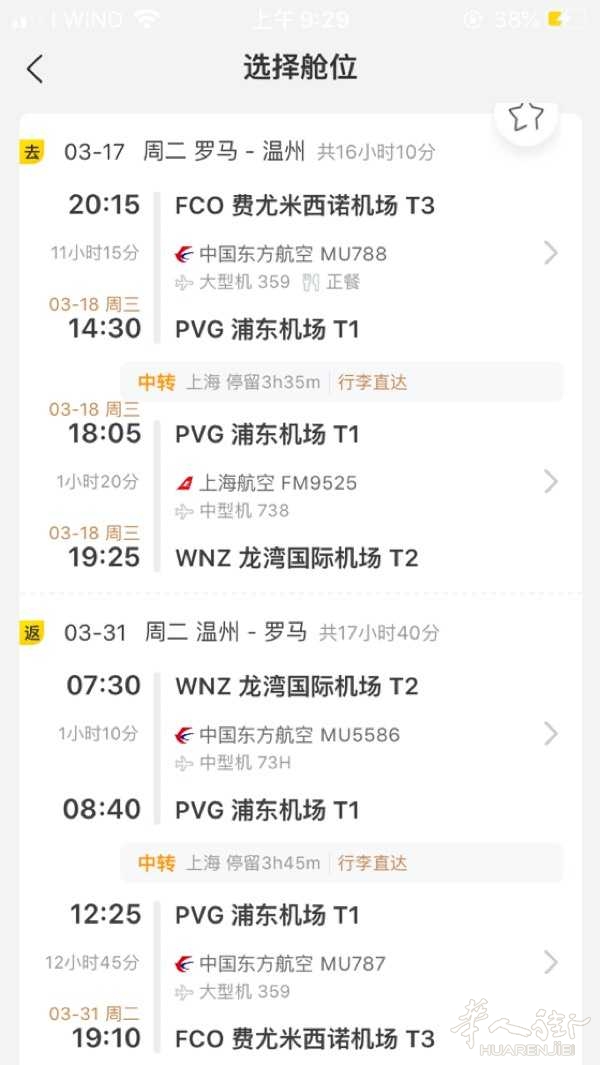600x1065 pixels.
Task: Tap the star icon to favorite this itinerary
Action: tap(527, 118)
